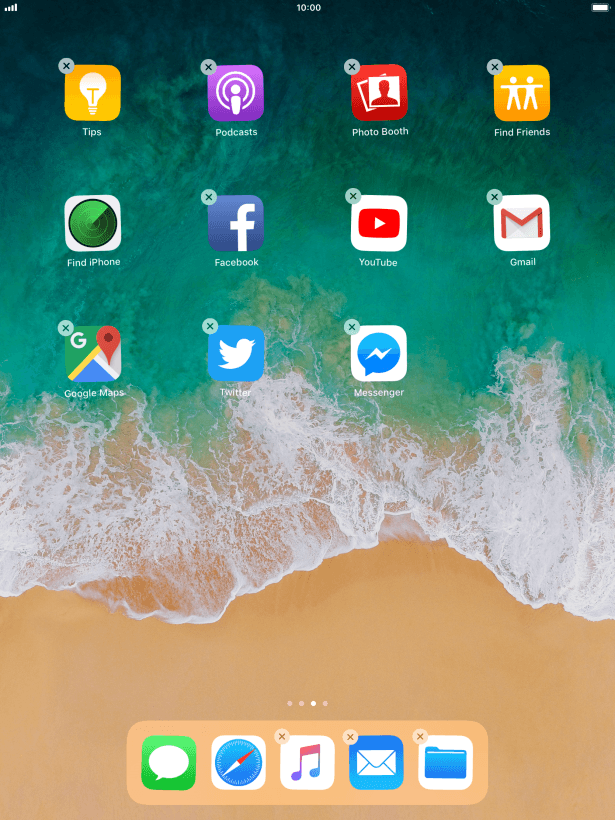The image size is (615, 820).
Task: Tap the X badge on the Files app
Action: pyautogui.click(x=419, y=737)
